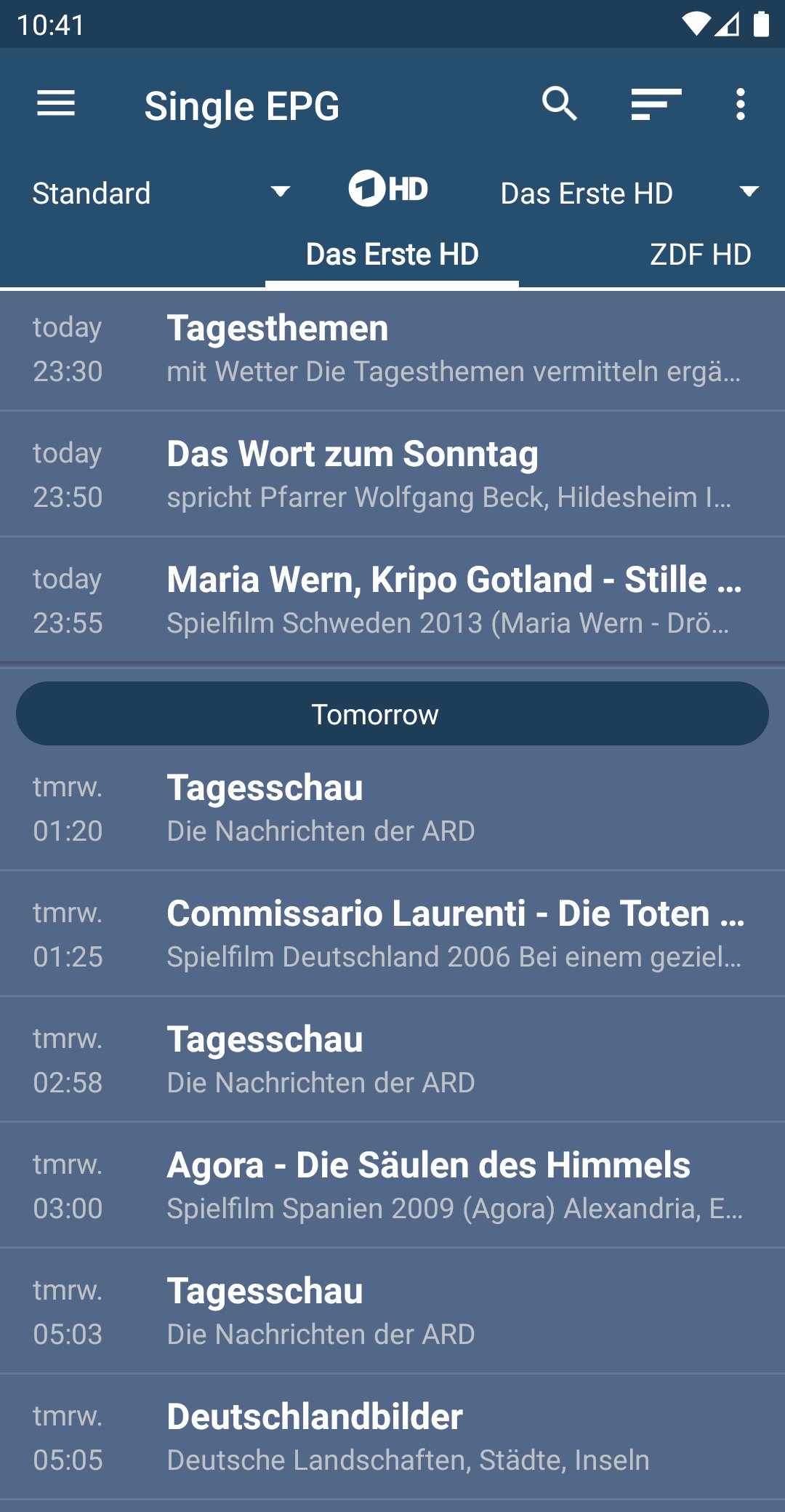Expand the Standard dropdown
Screen dimensions: 785x1512
pyautogui.click(x=161, y=193)
